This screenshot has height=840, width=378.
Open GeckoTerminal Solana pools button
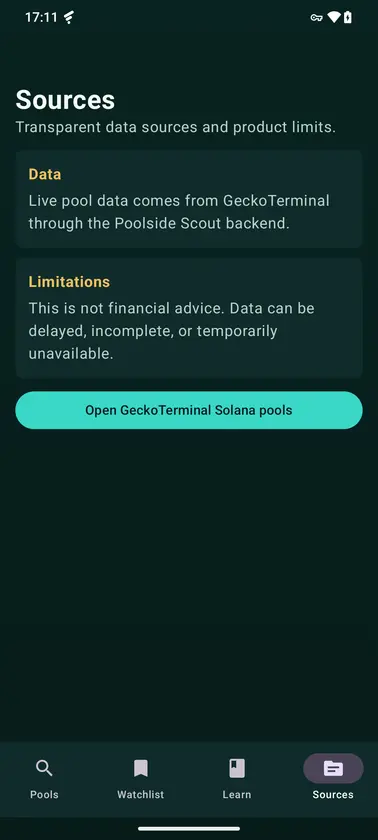tap(189, 410)
